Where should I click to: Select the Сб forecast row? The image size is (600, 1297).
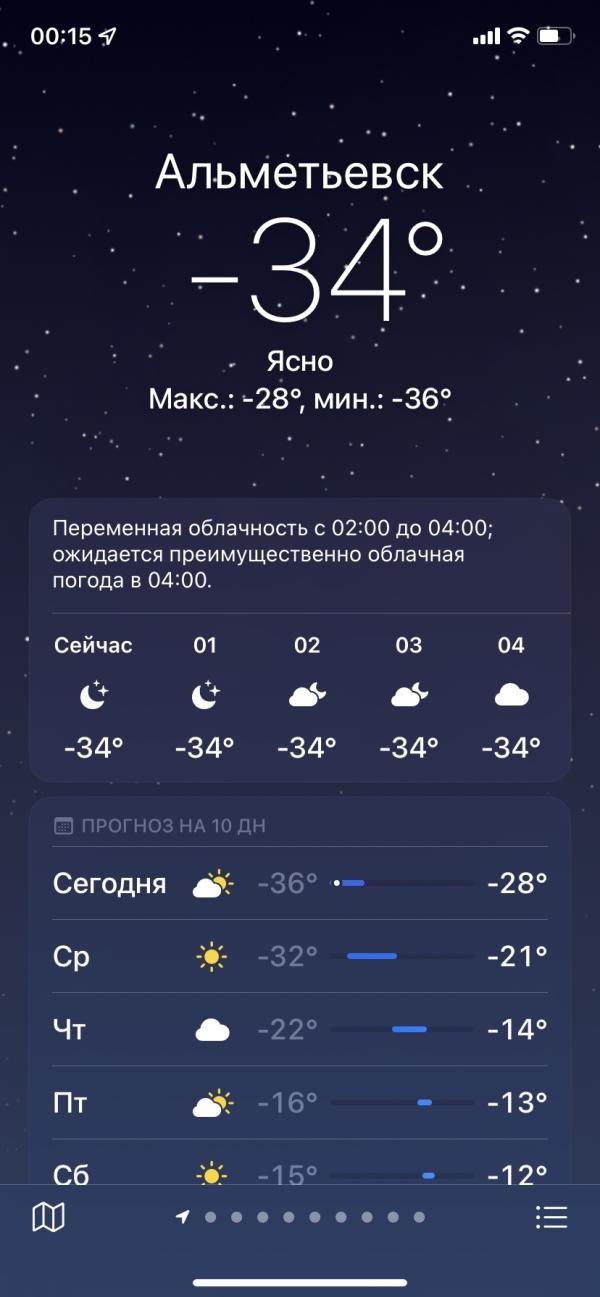tap(300, 1173)
